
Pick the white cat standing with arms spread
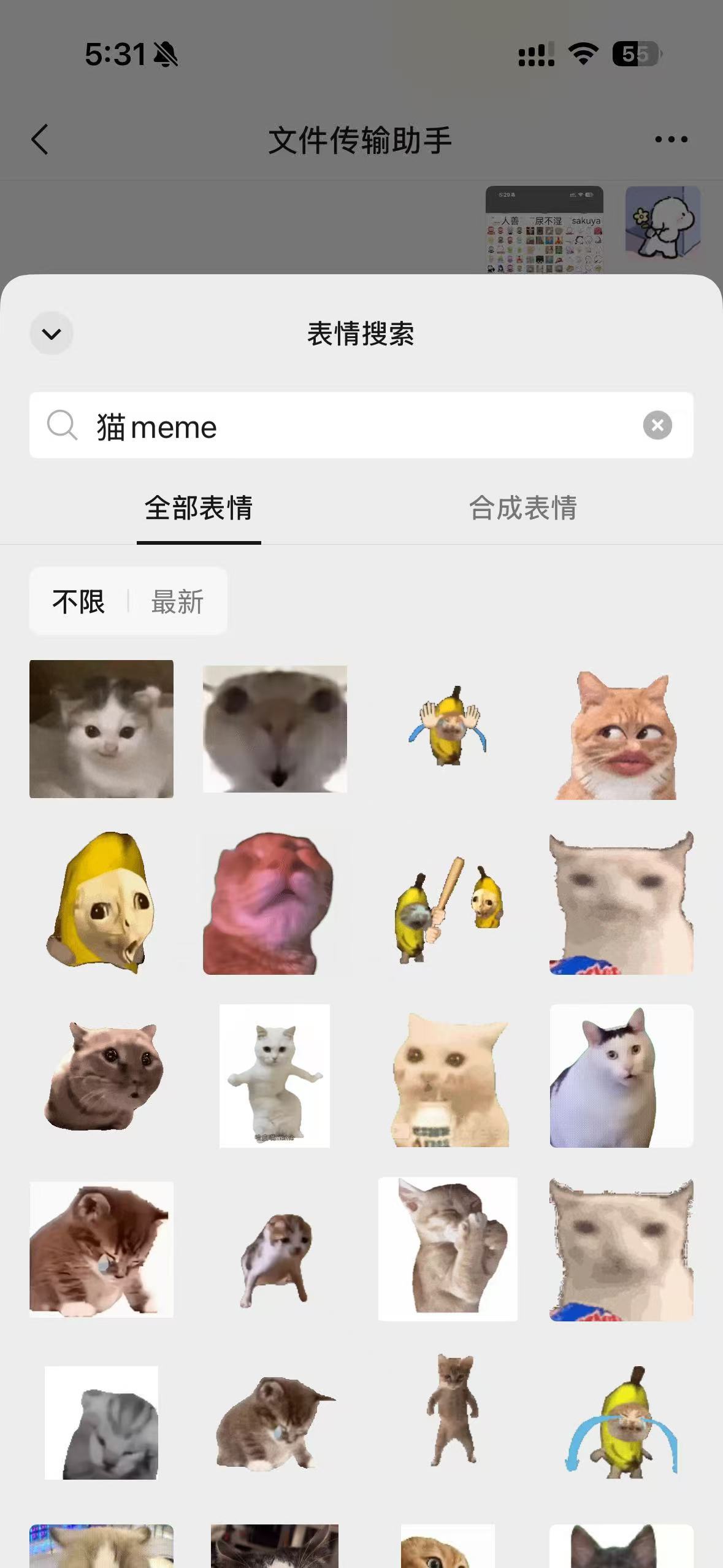274,1075
